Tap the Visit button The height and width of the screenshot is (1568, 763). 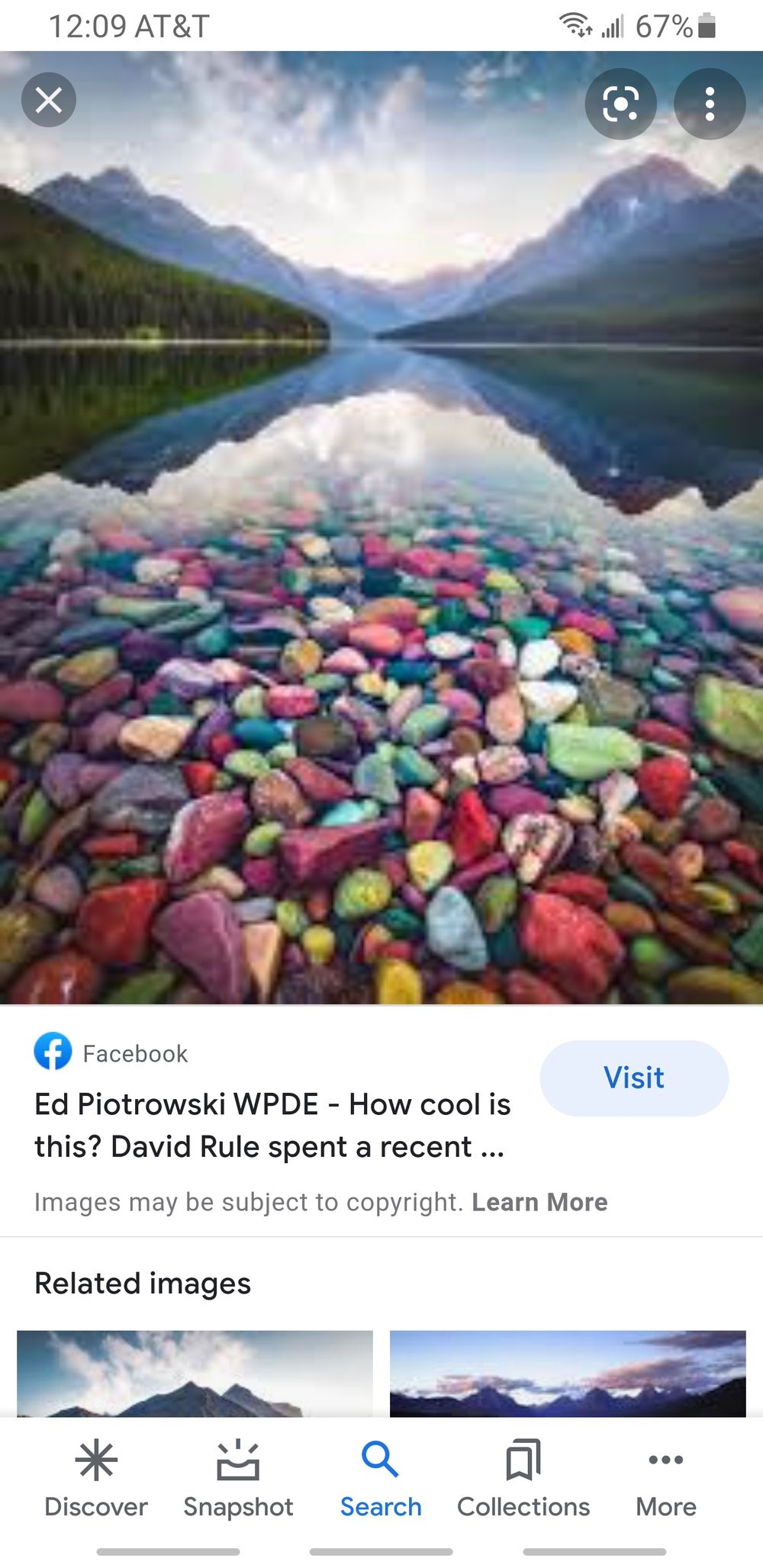[x=634, y=1078]
